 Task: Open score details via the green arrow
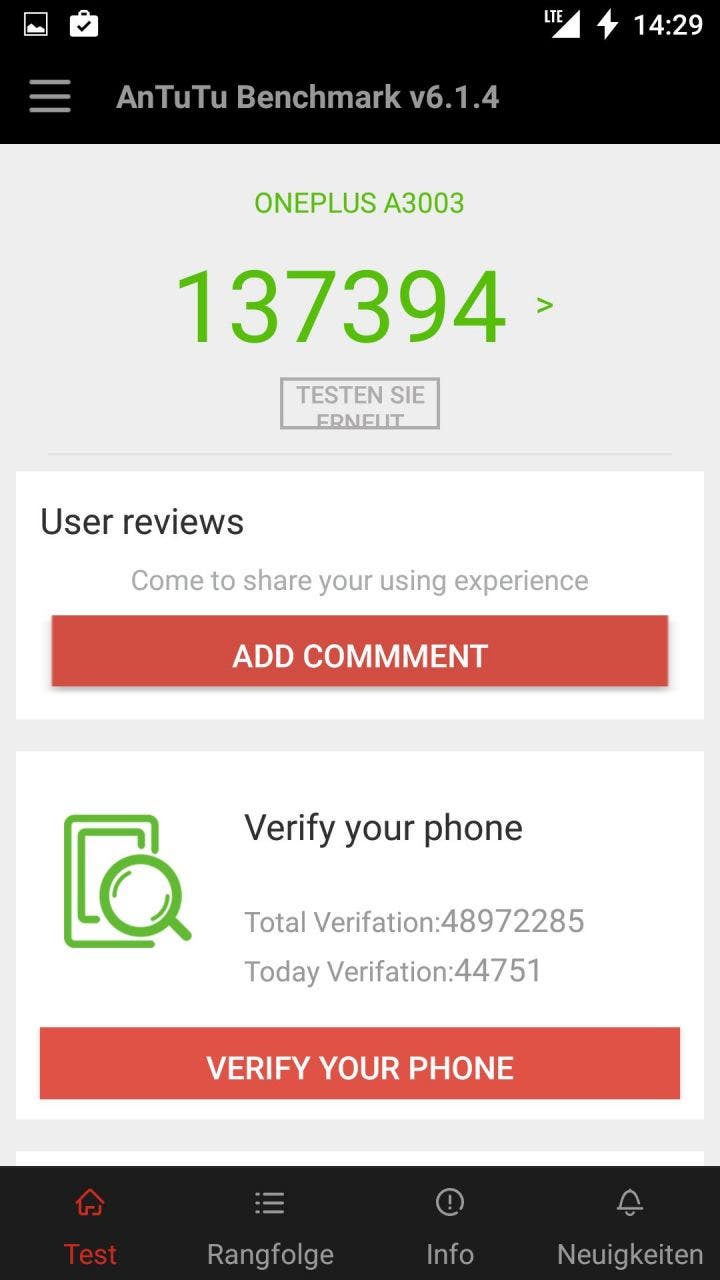(x=545, y=305)
